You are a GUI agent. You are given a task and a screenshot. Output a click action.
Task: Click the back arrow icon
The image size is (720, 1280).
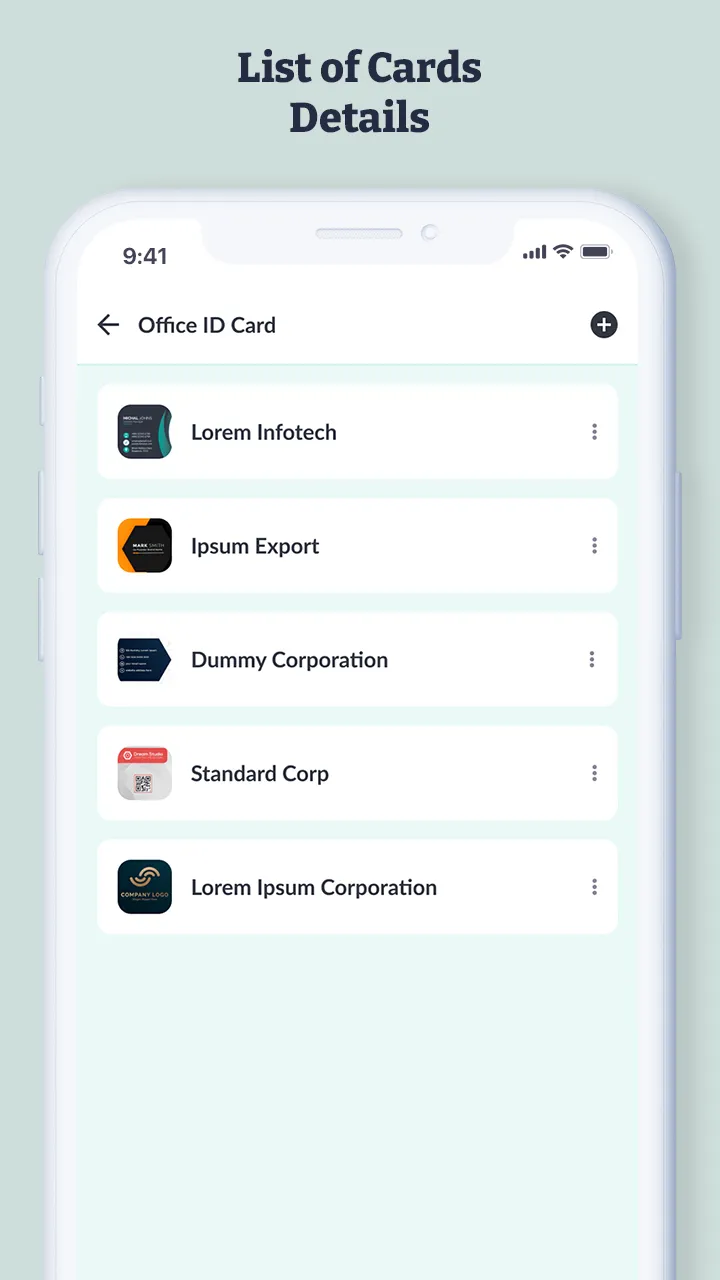tap(108, 325)
